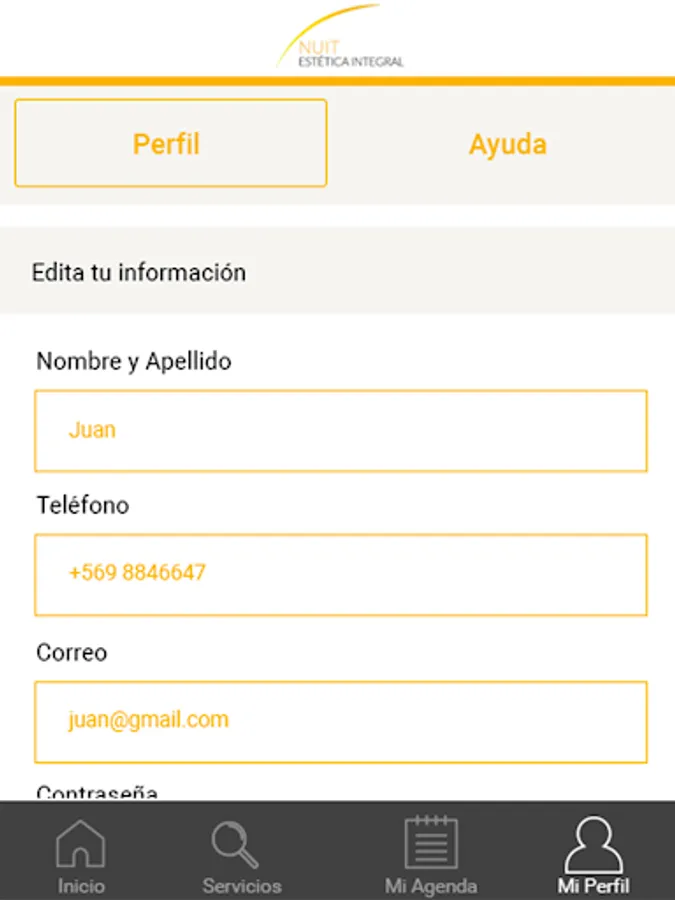
Task: Open the Servicios search tab
Action: 241,855
